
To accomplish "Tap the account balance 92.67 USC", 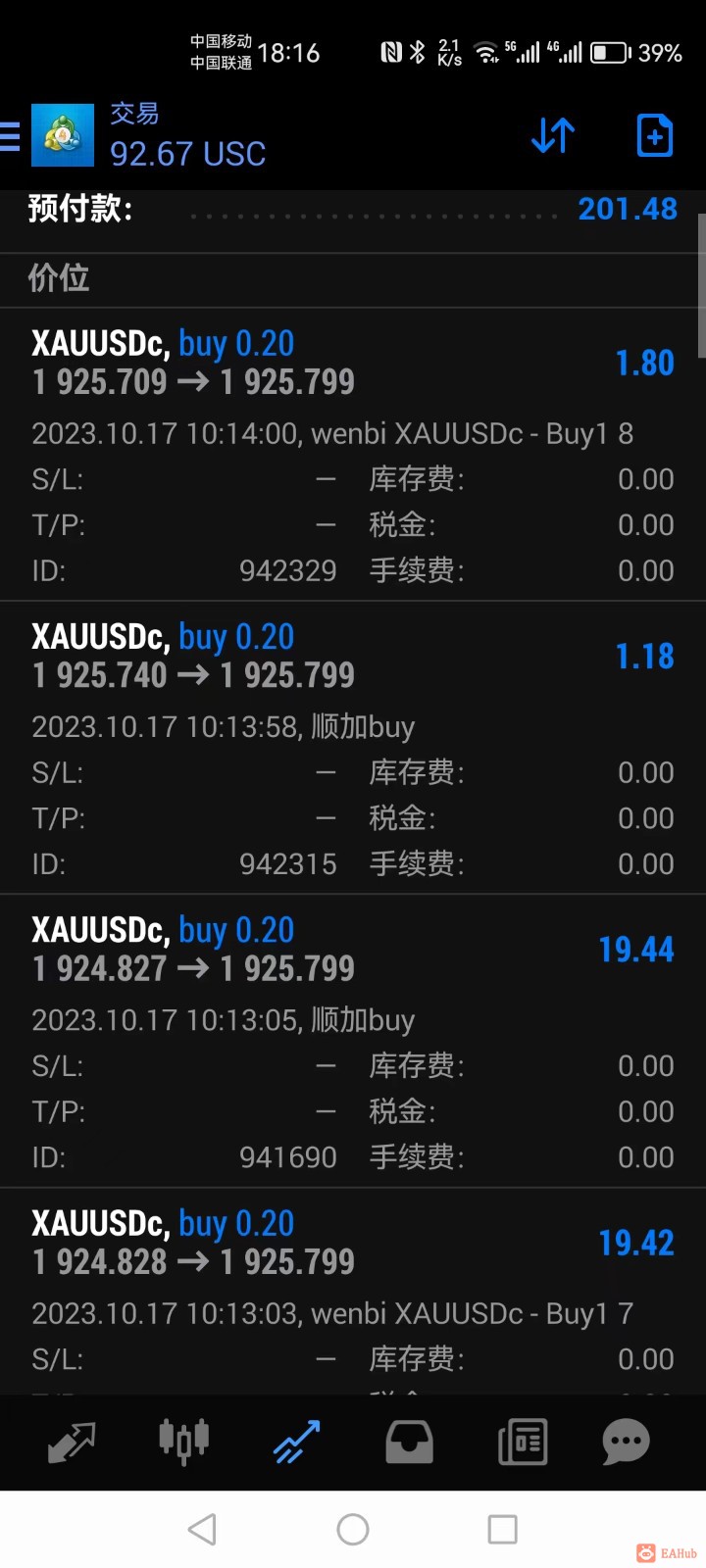I will [186, 154].
